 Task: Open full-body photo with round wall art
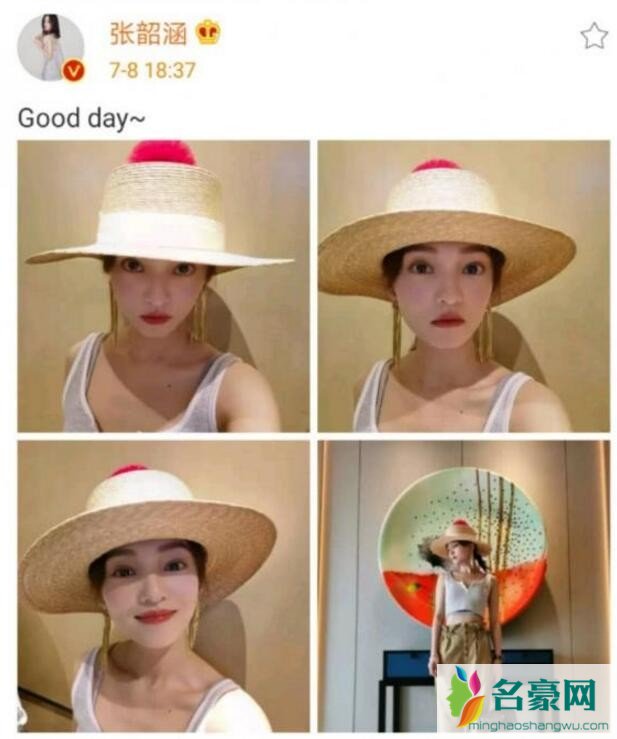(x=463, y=586)
